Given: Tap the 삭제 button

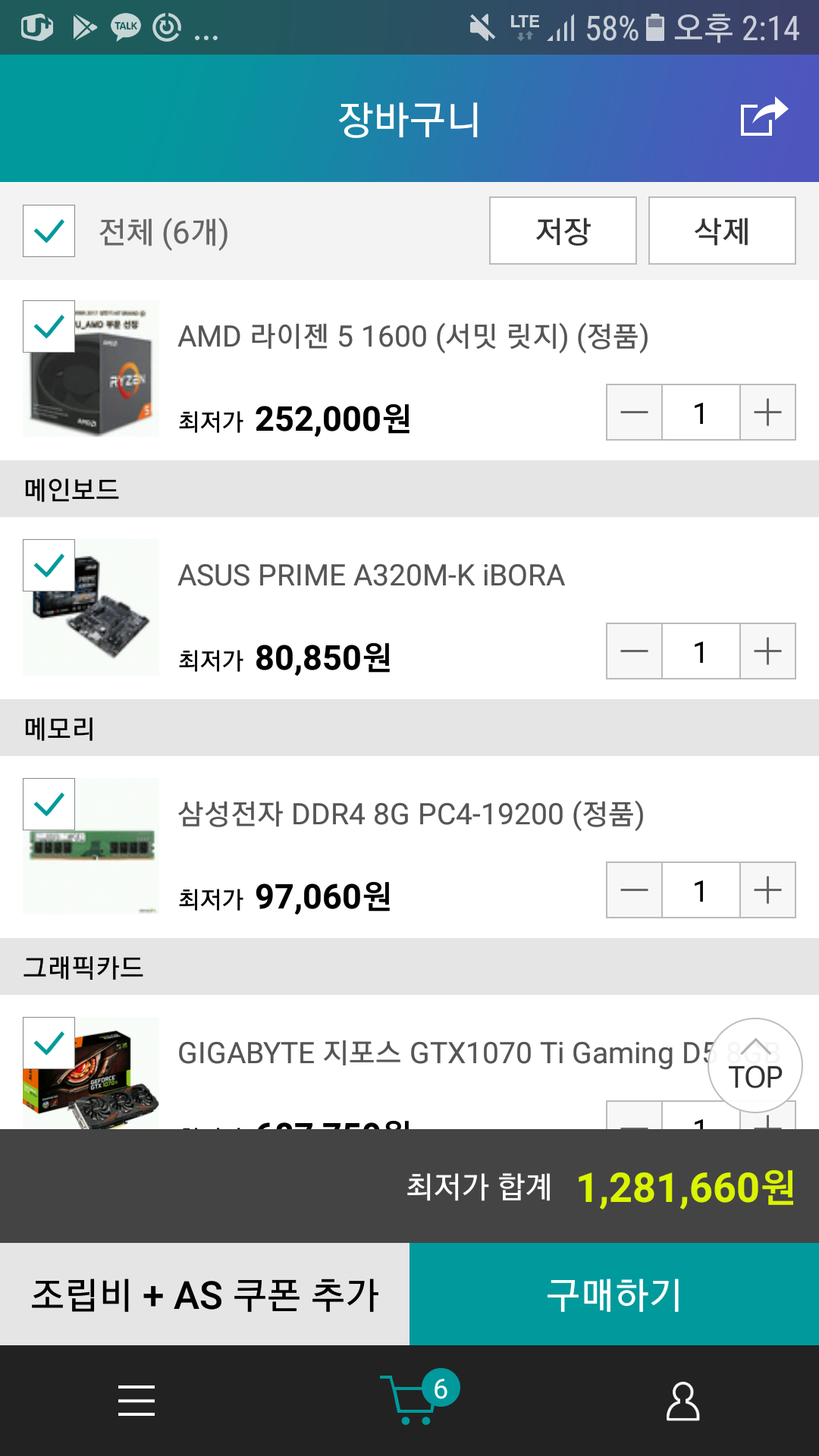Looking at the screenshot, I should (x=722, y=231).
